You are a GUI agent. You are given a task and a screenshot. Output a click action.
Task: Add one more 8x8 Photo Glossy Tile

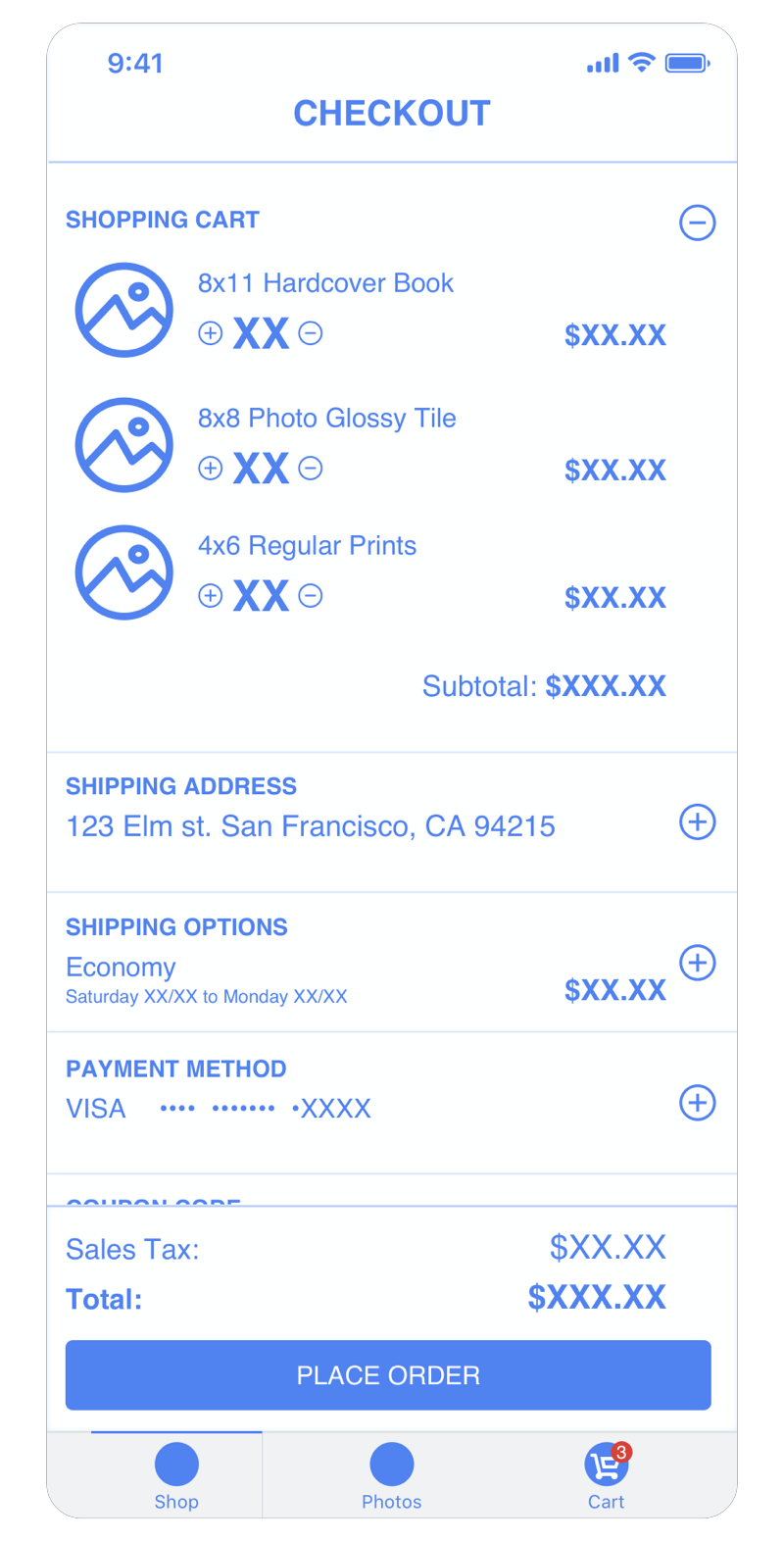tap(211, 469)
